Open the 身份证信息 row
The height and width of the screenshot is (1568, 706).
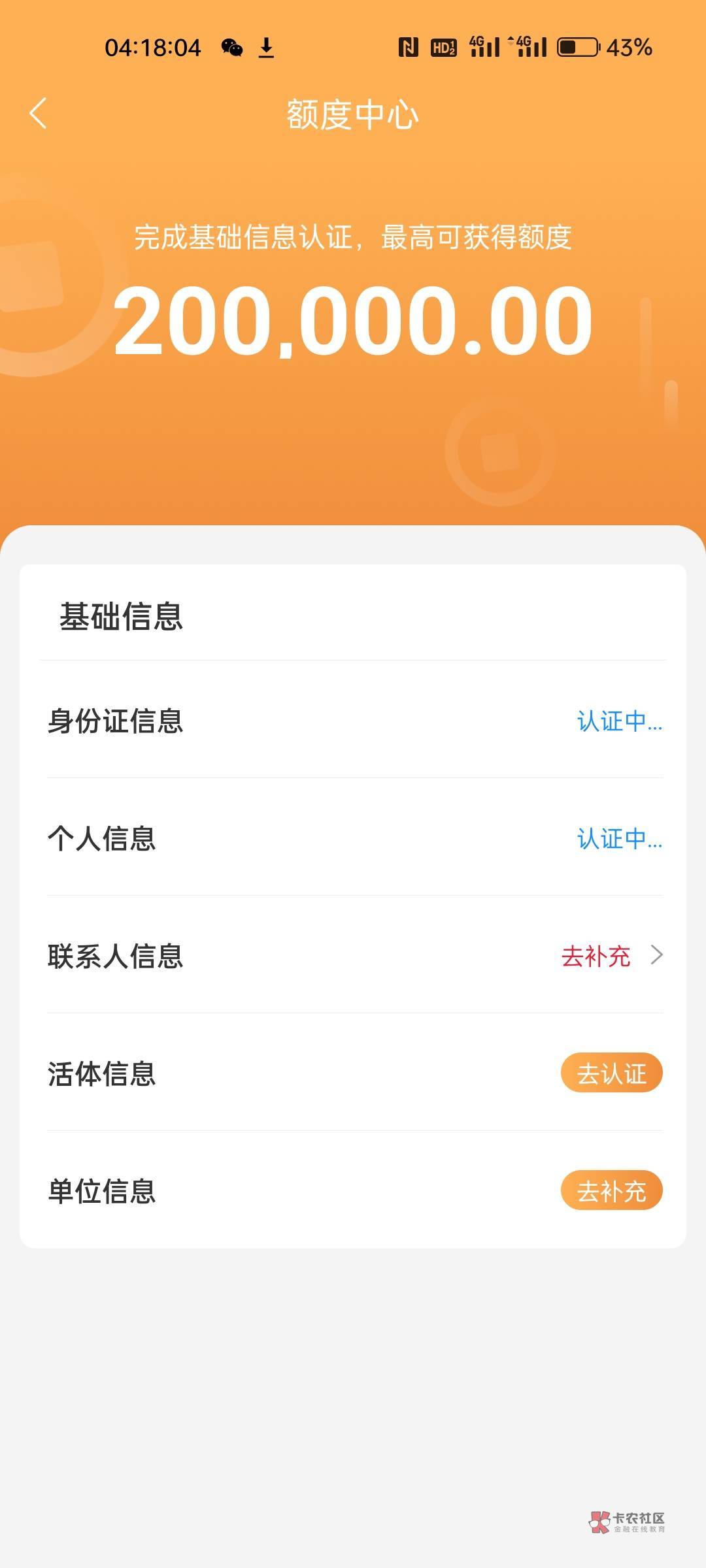tap(354, 721)
